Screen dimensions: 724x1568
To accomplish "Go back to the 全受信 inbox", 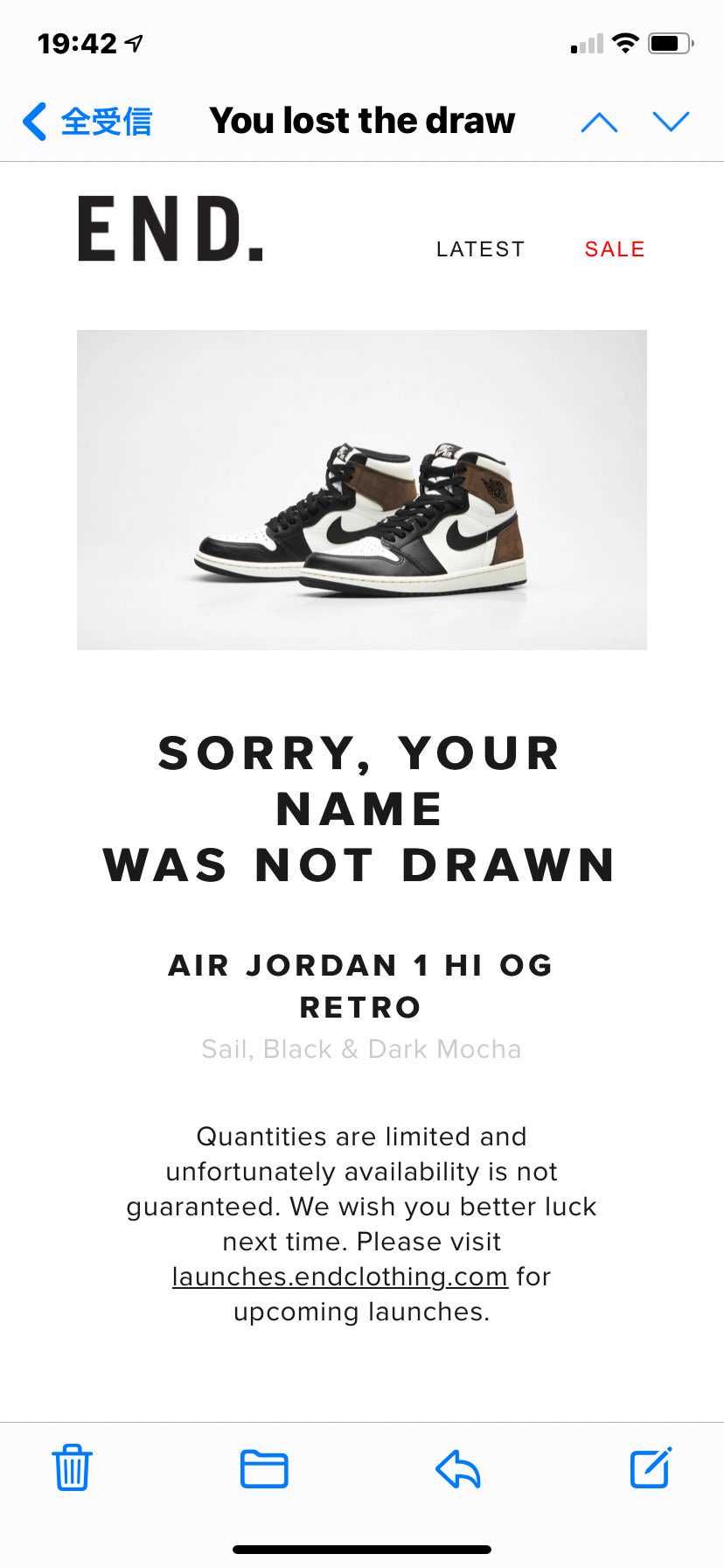I will [x=87, y=122].
